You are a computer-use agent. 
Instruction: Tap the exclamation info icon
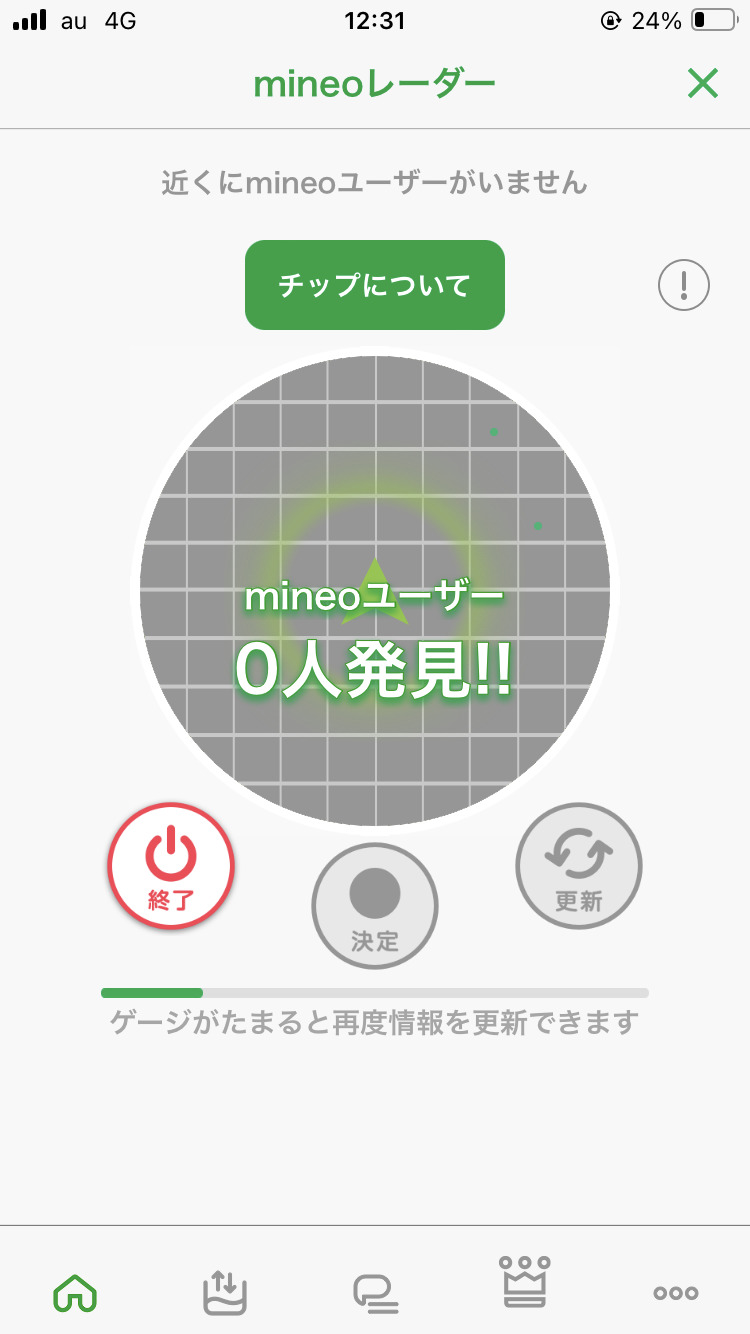click(684, 286)
